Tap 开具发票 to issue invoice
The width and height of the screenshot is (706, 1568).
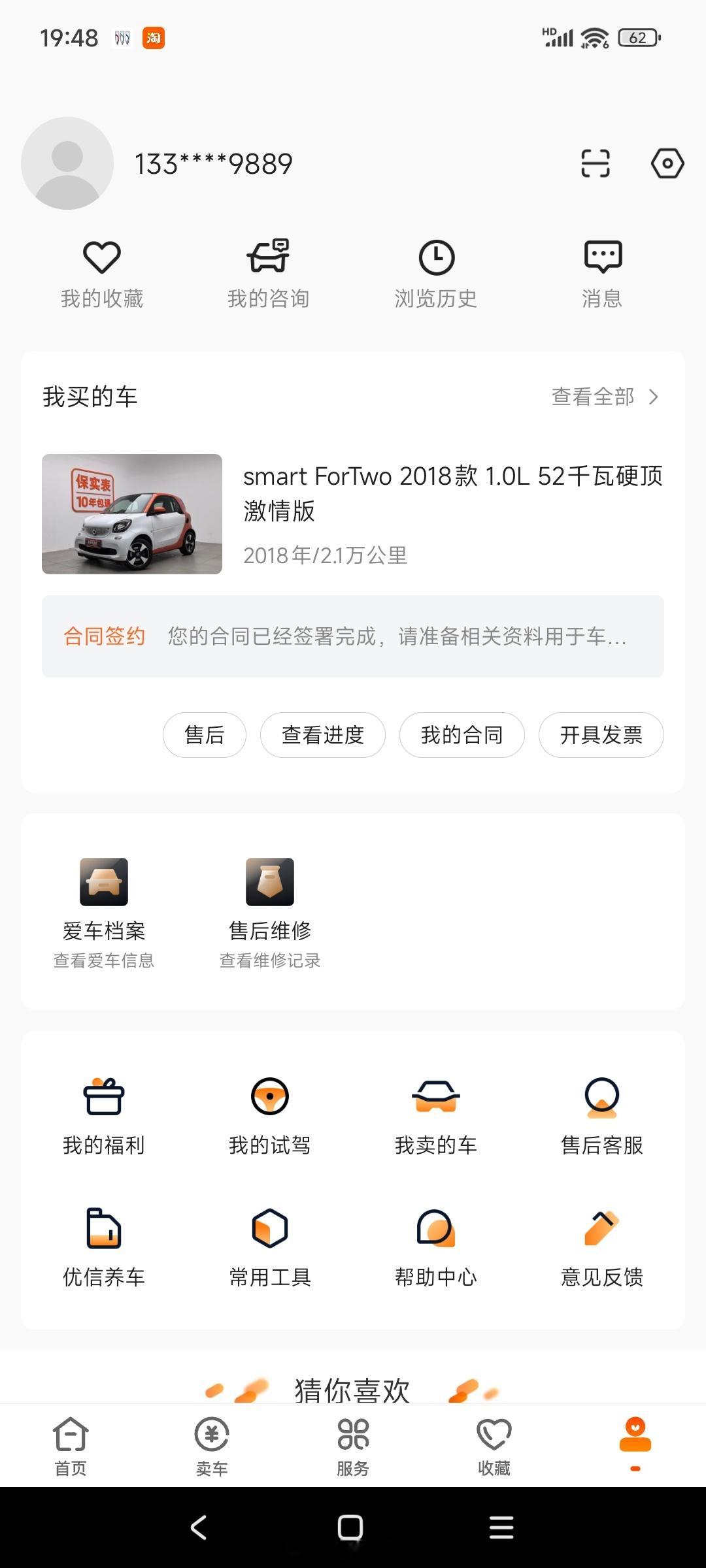[x=601, y=735]
